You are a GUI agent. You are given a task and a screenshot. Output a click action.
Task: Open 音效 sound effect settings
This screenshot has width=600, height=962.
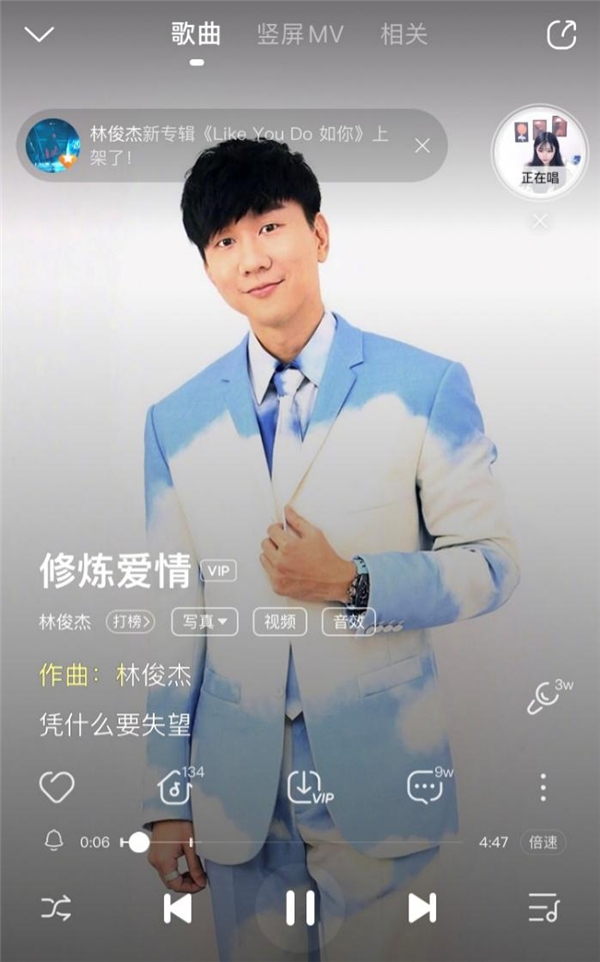tap(348, 622)
